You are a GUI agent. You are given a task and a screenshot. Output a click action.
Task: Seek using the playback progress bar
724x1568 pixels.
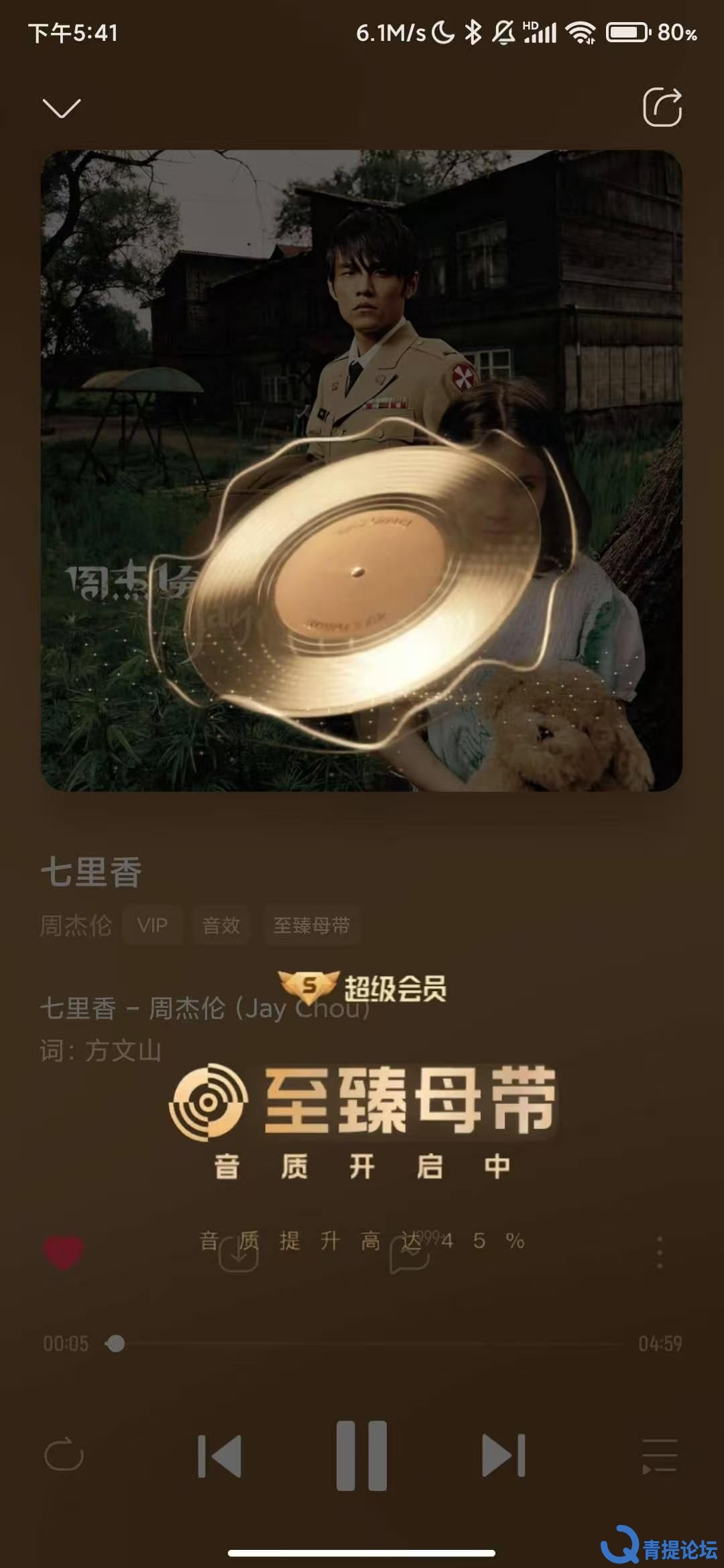[362, 1344]
